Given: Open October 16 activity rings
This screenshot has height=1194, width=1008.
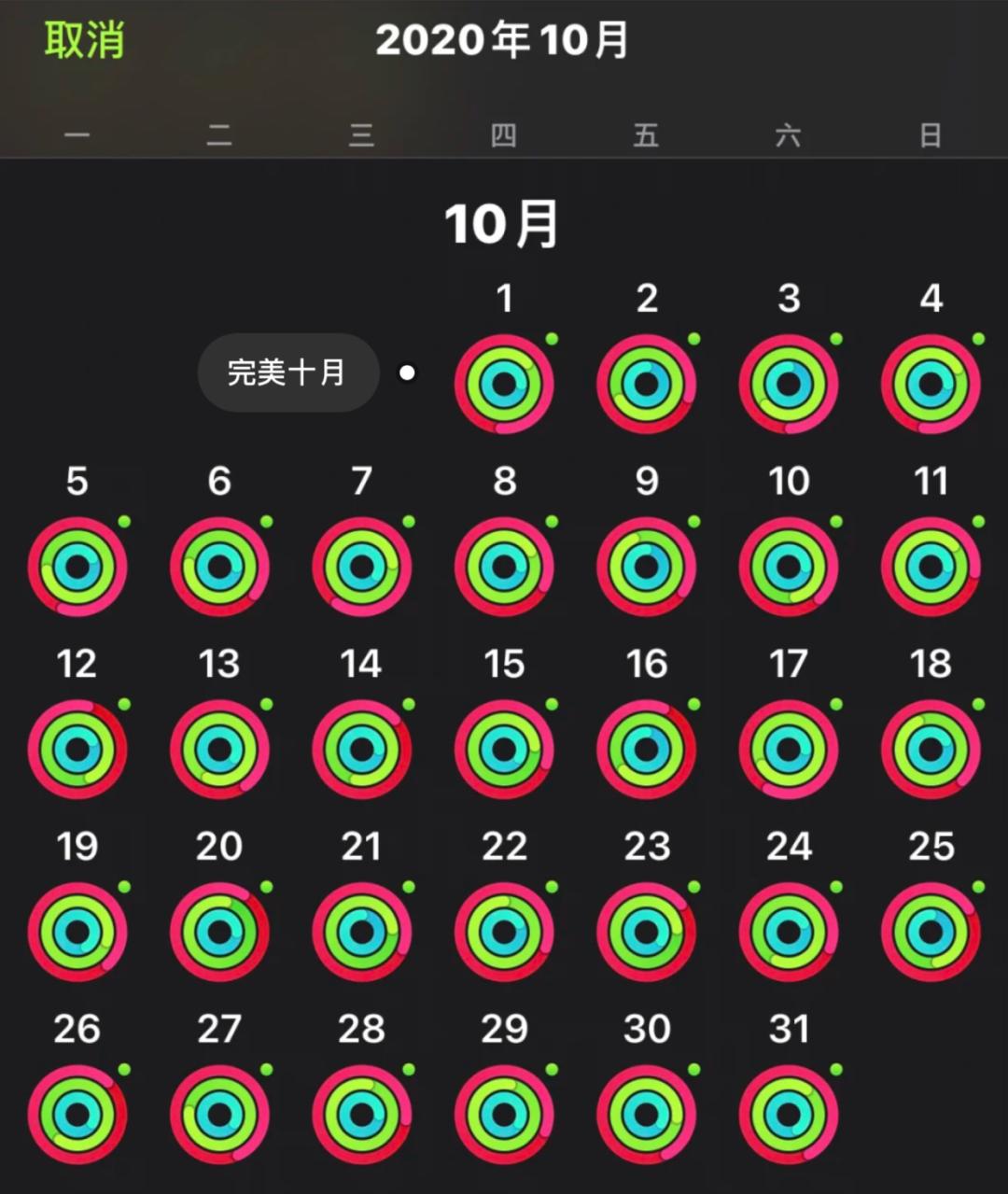Looking at the screenshot, I should pos(646,750).
